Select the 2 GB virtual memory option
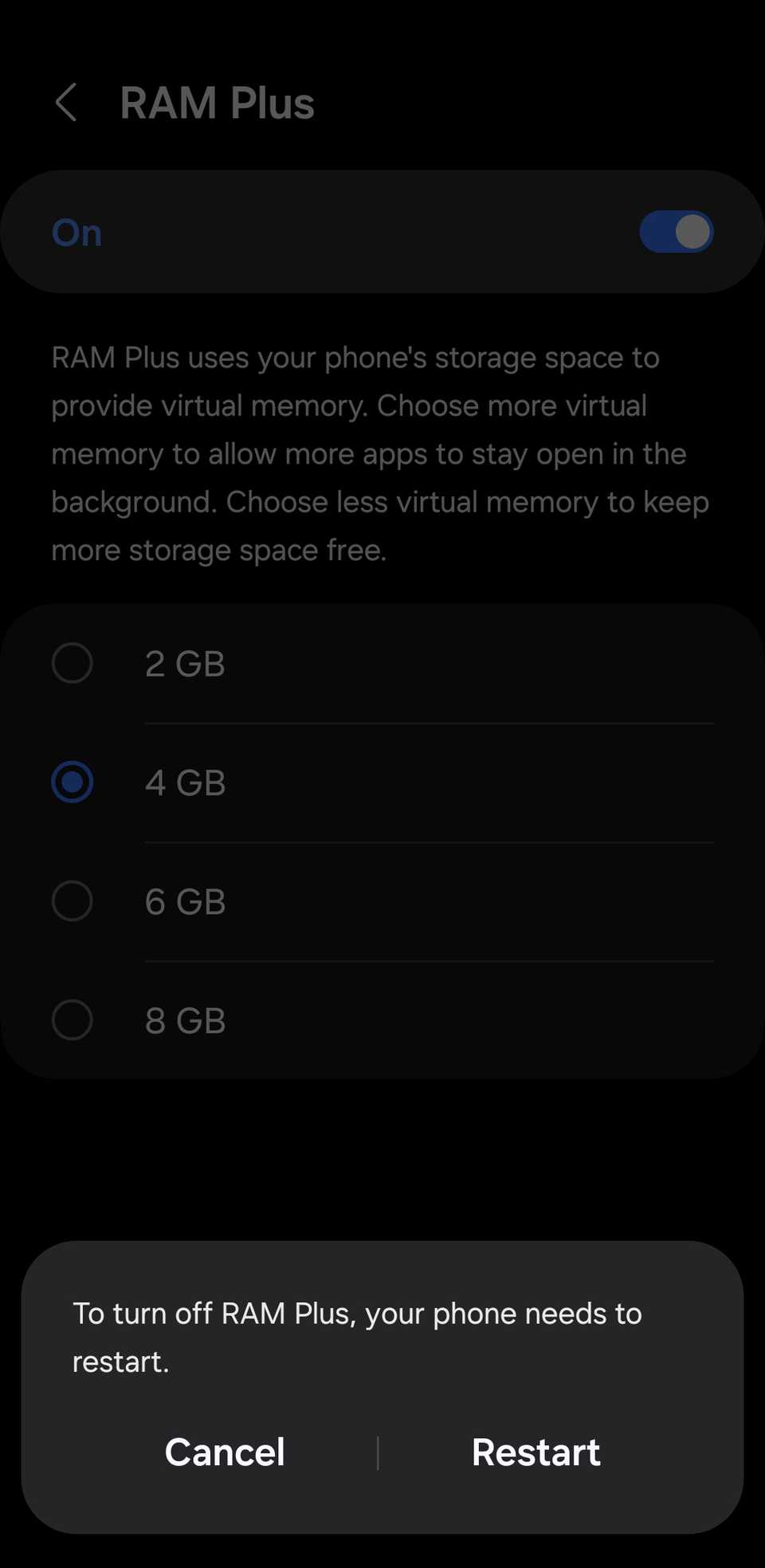765x1568 pixels. click(x=72, y=663)
